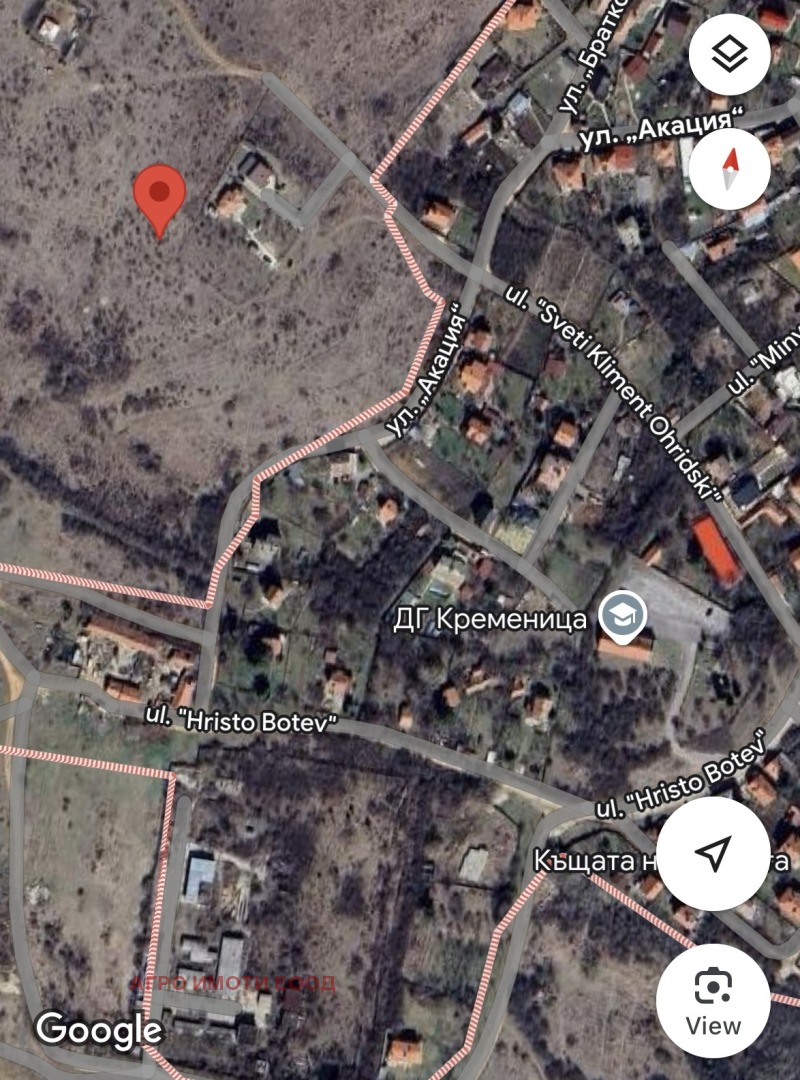Open the map layers selector
The image size is (800, 1080).
coord(730,55)
